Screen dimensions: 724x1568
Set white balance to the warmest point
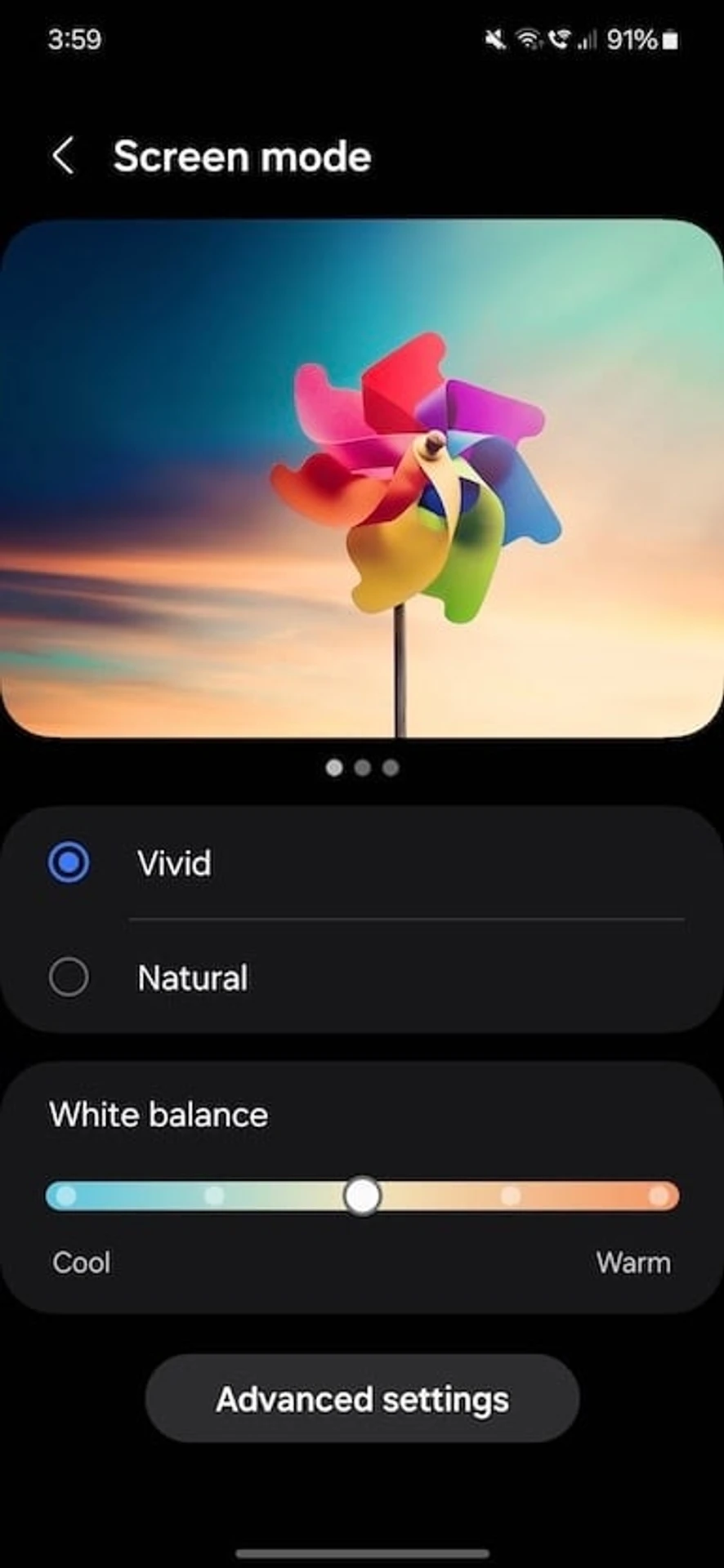coord(659,1196)
